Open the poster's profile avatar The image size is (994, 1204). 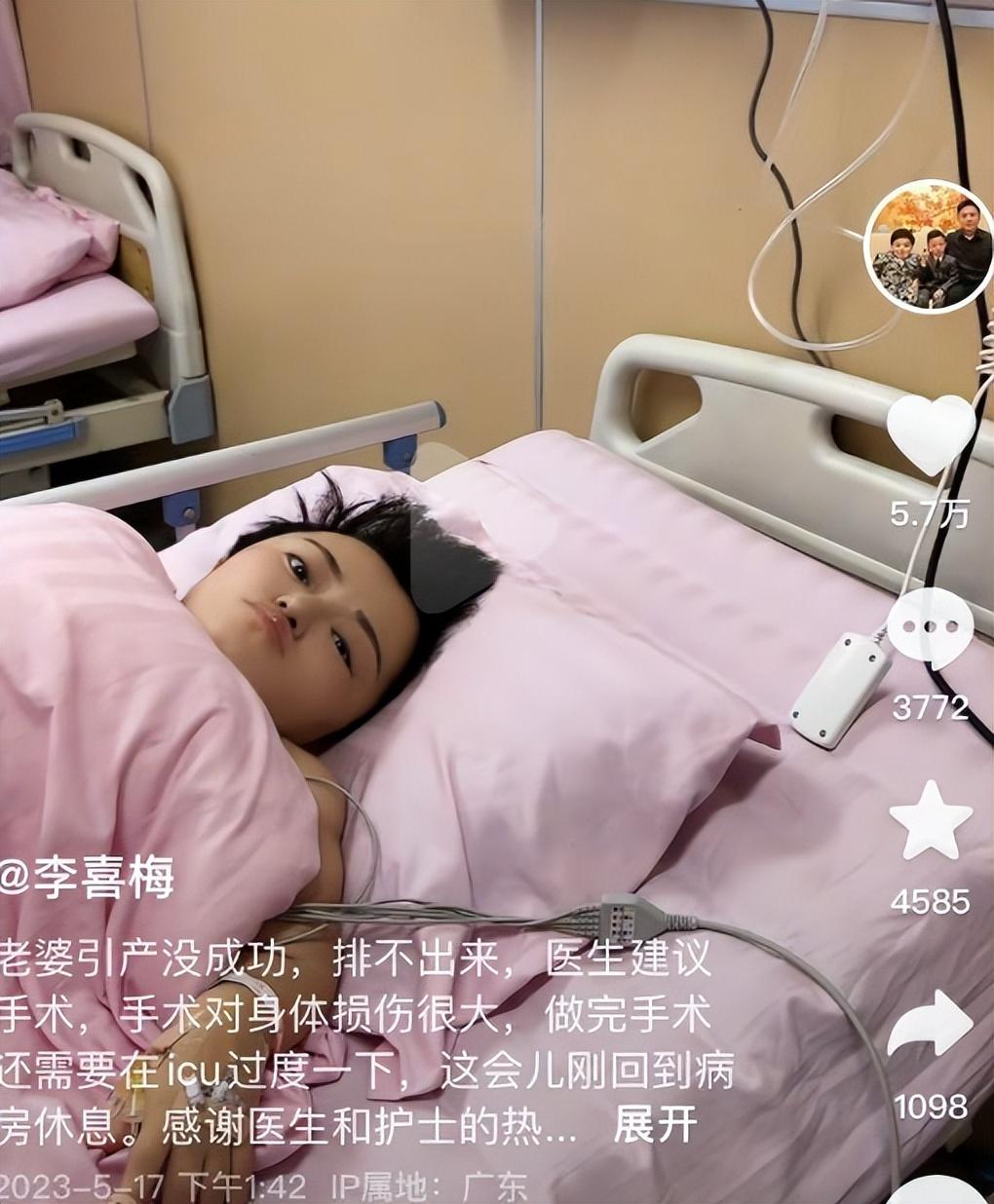click(929, 246)
